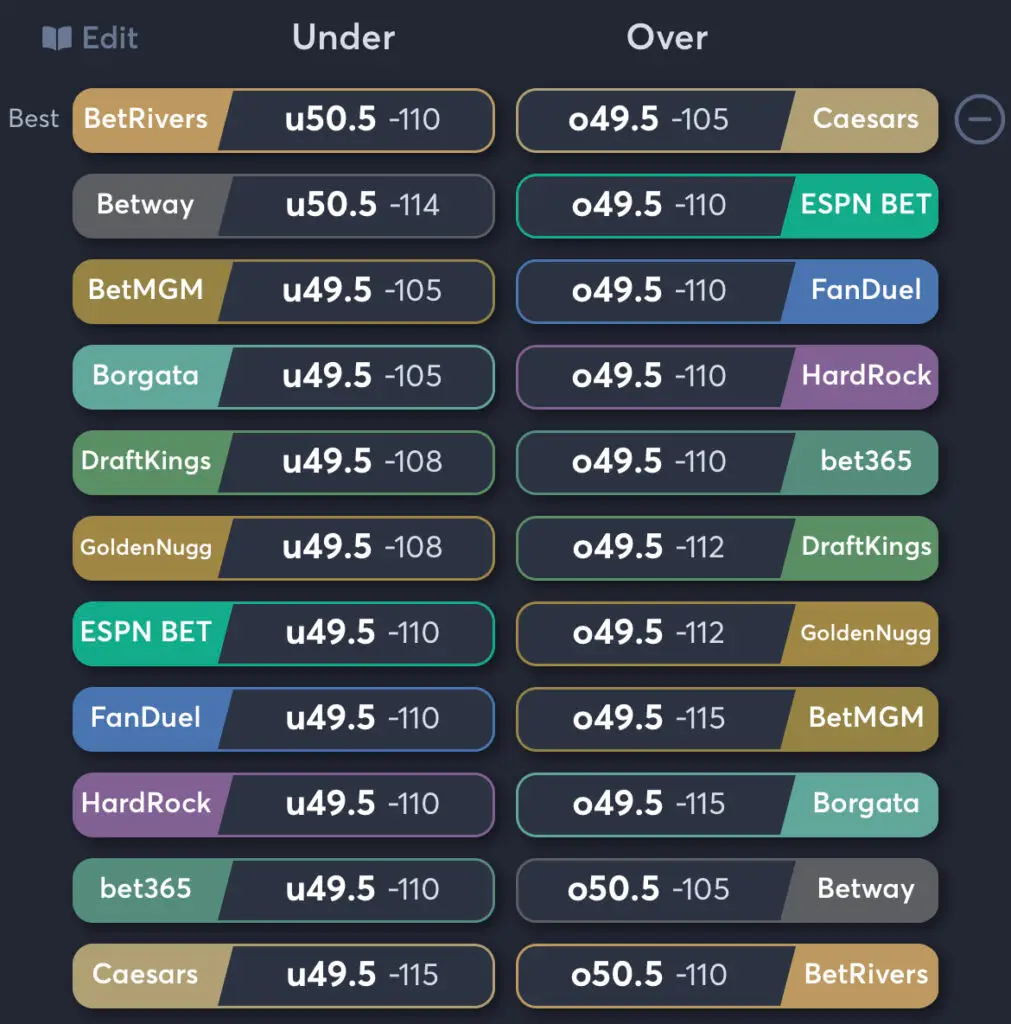Viewport: 1011px width, 1024px height.
Task: Tap the Edit sportsbooks button
Action: pyautogui.click(x=90, y=38)
